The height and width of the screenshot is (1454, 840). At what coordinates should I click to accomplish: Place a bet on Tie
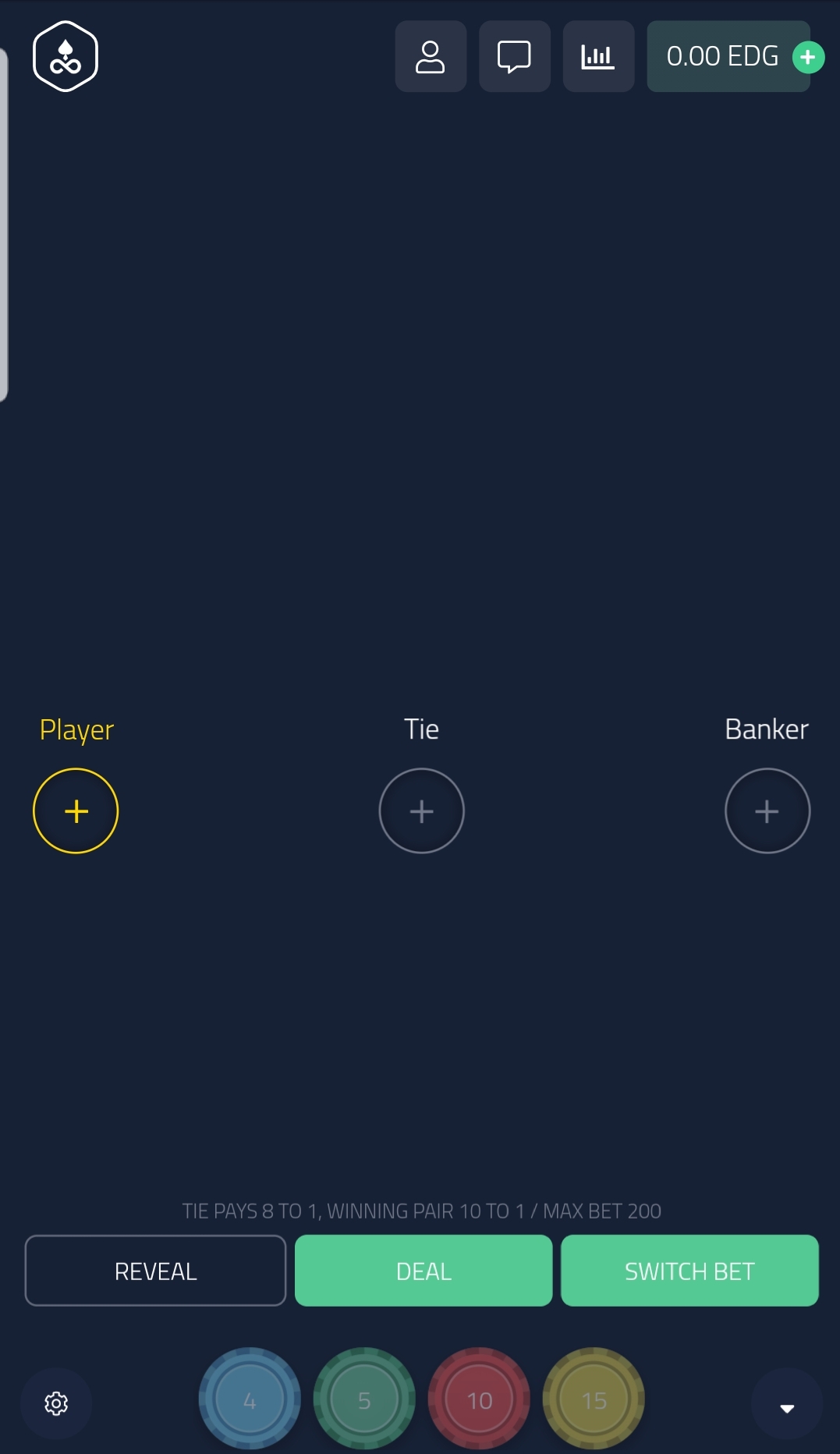click(x=421, y=810)
